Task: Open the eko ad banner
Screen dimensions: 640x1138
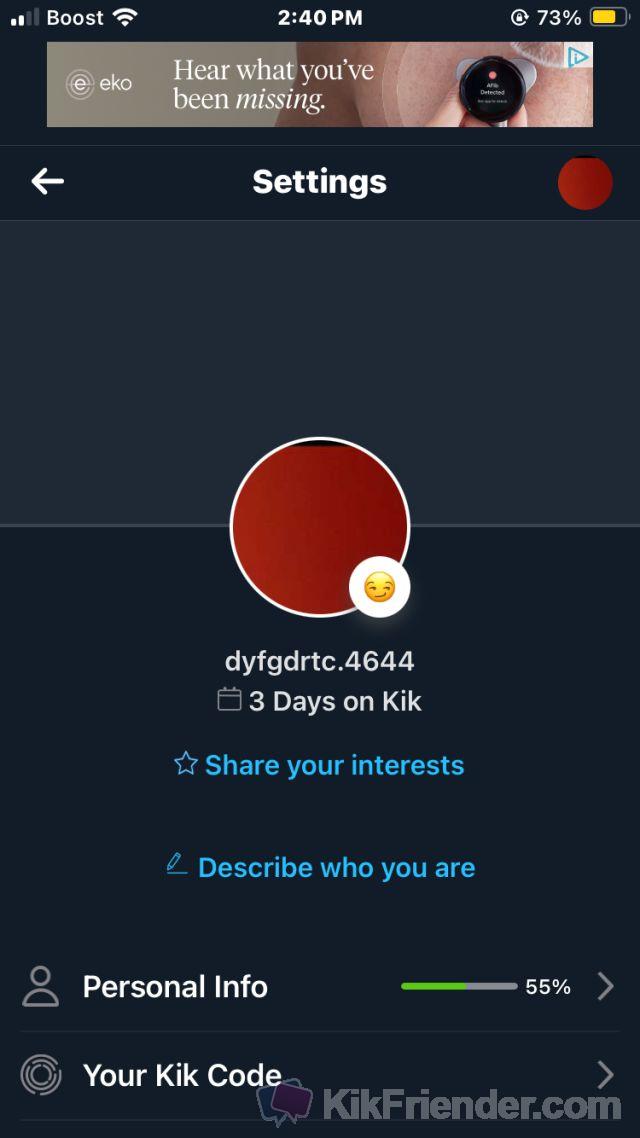Action: tap(300, 85)
